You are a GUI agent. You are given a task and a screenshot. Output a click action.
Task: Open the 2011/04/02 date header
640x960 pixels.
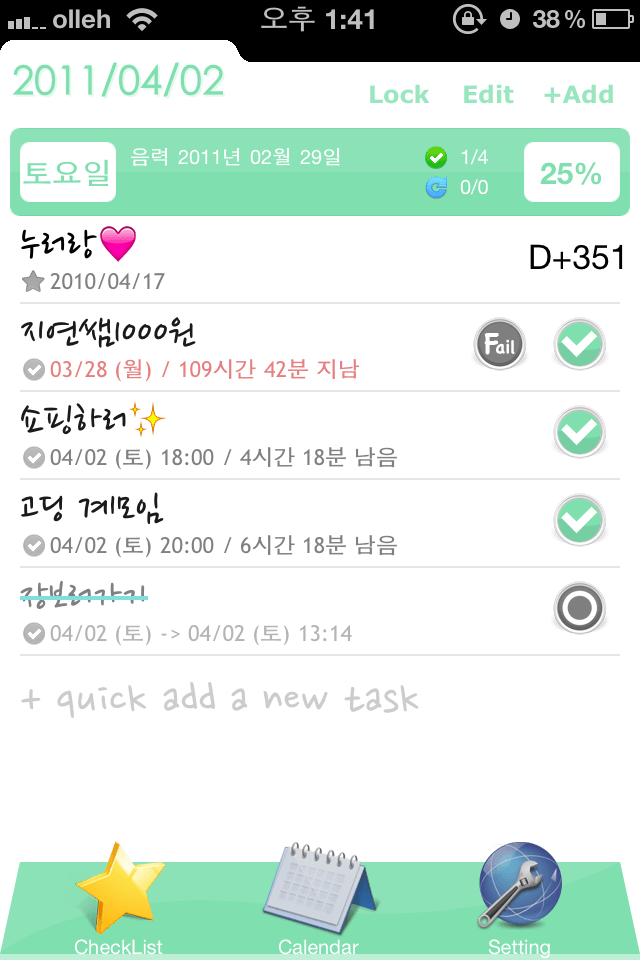118,82
